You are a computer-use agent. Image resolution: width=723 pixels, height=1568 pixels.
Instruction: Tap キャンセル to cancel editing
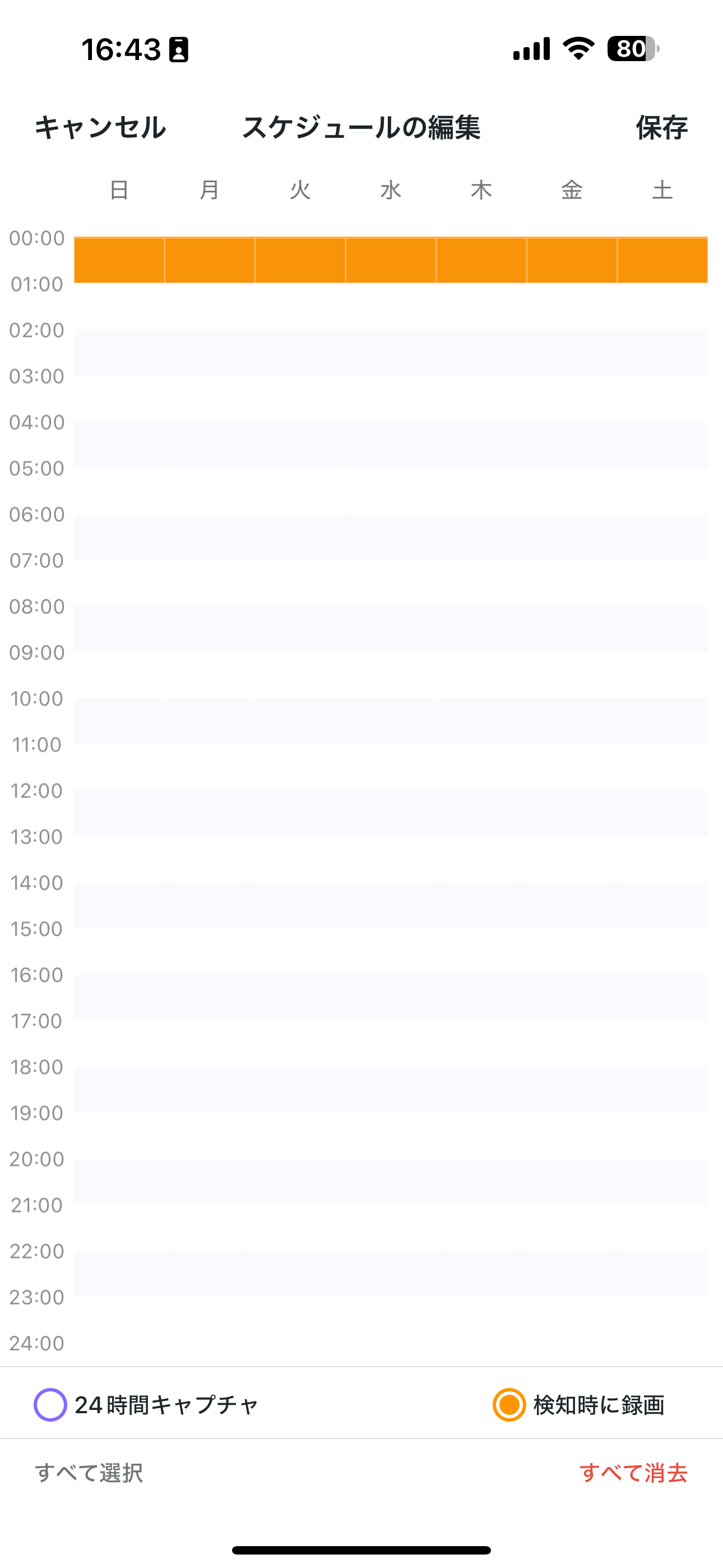(x=100, y=128)
